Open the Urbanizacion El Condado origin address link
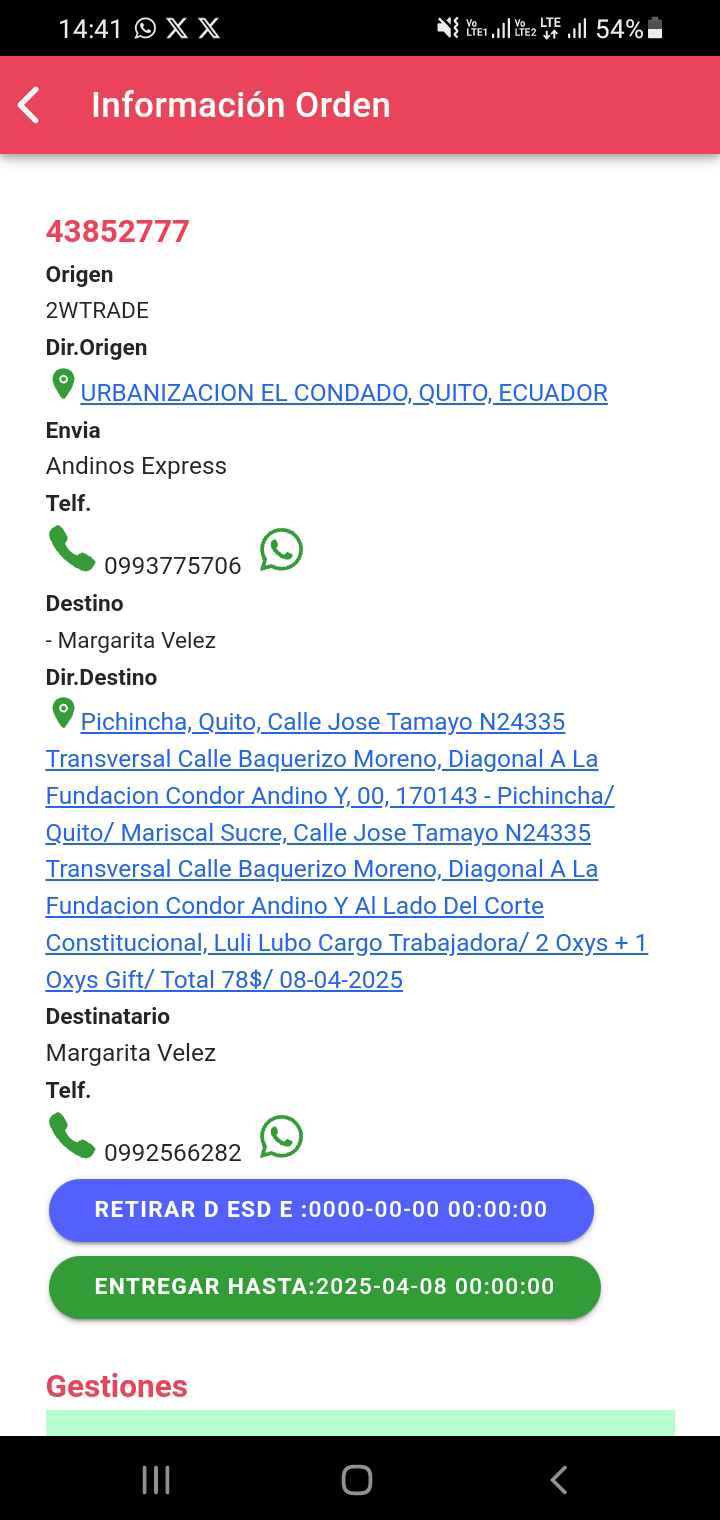This screenshot has width=720, height=1520. [343, 393]
